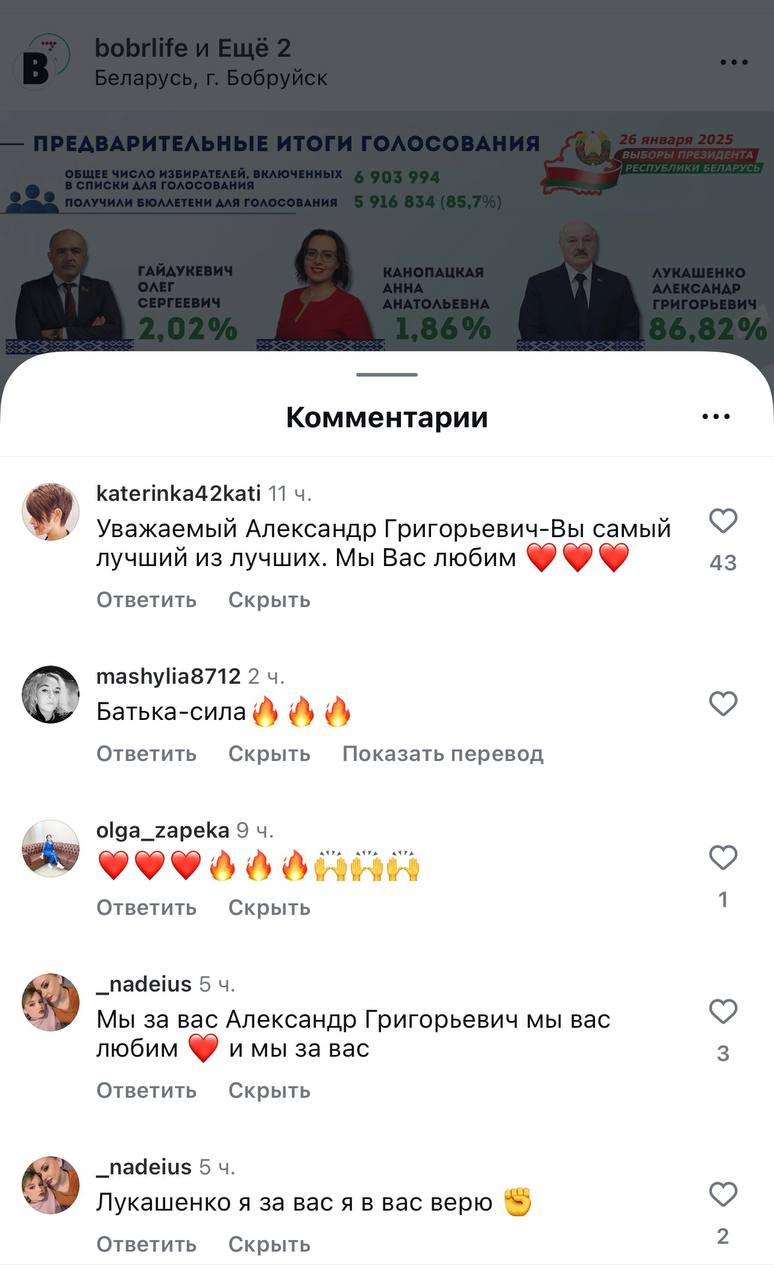The image size is (774, 1280).
Task: Hide _nadeius comment "Лукашенко я за вас"
Action: tap(269, 1245)
